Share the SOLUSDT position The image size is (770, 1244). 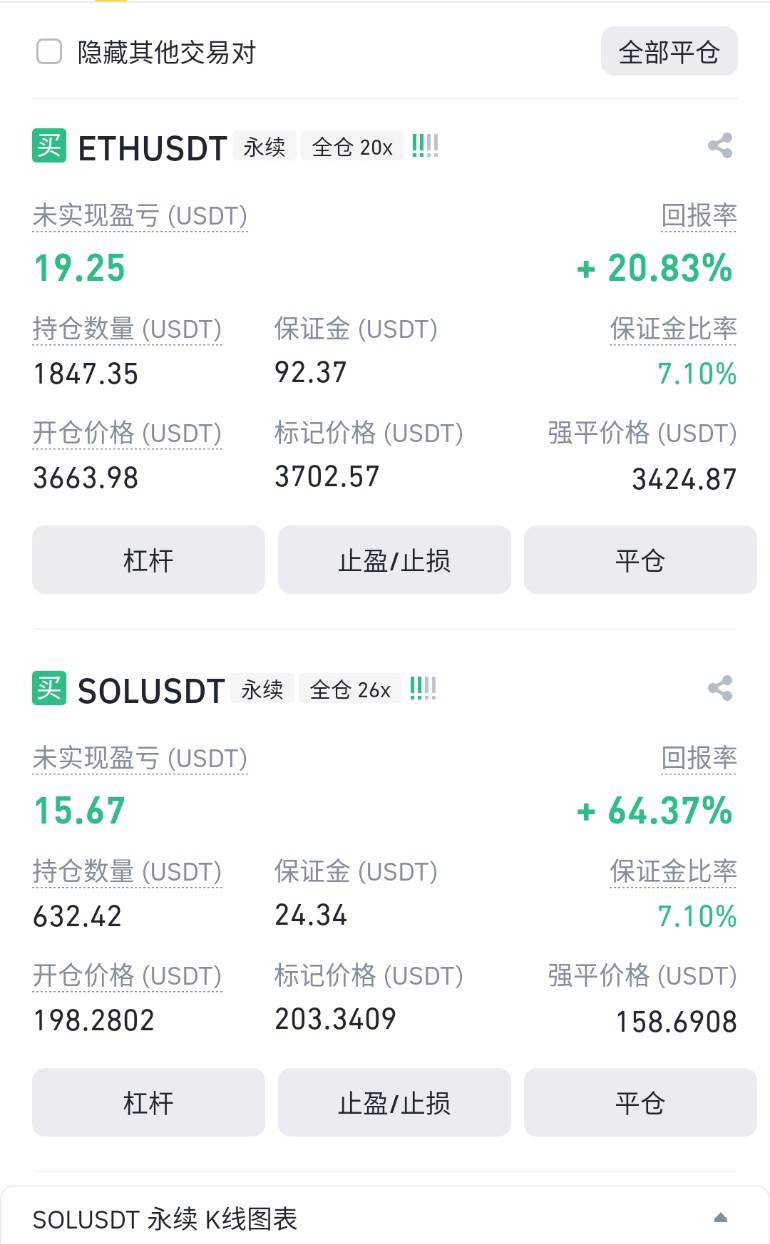coord(720,688)
